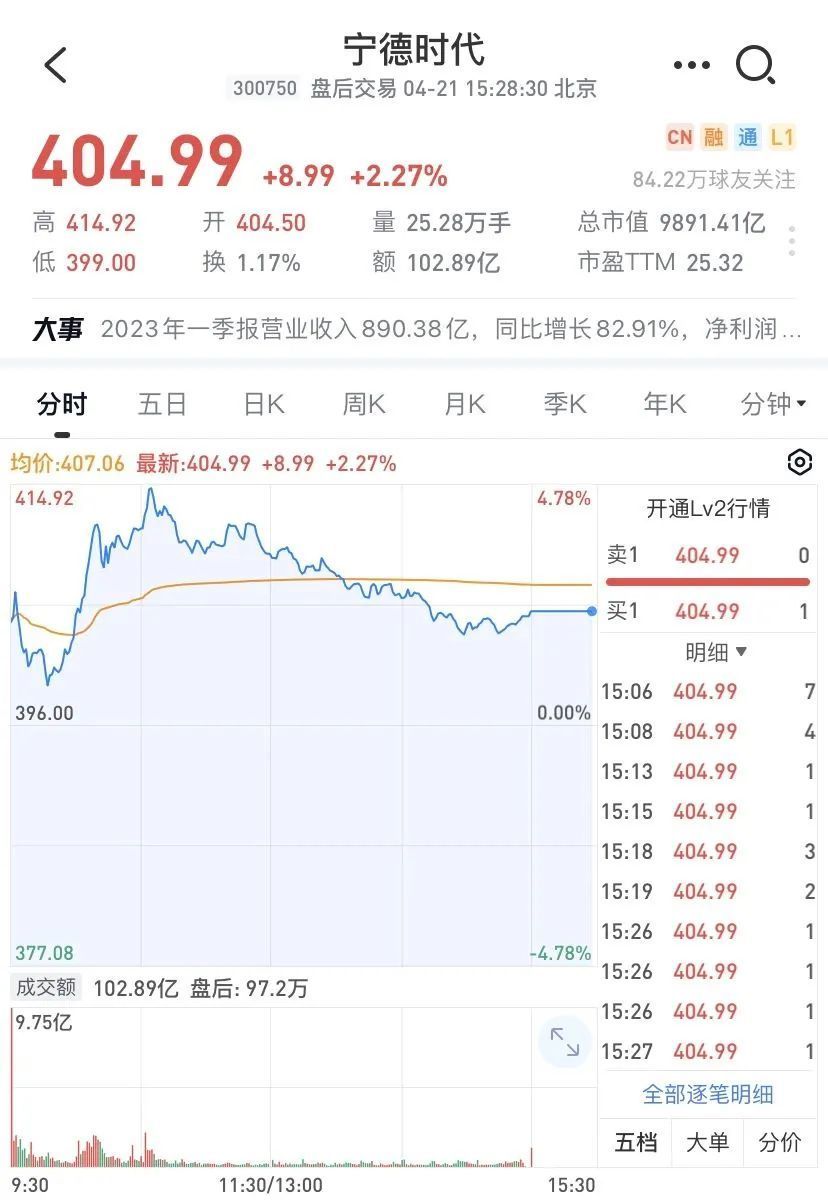This screenshot has width=828, height=1204.
Task: Tap 开通Lv2行情 to enable Level 2 quotes
Action: pos(708,508)
